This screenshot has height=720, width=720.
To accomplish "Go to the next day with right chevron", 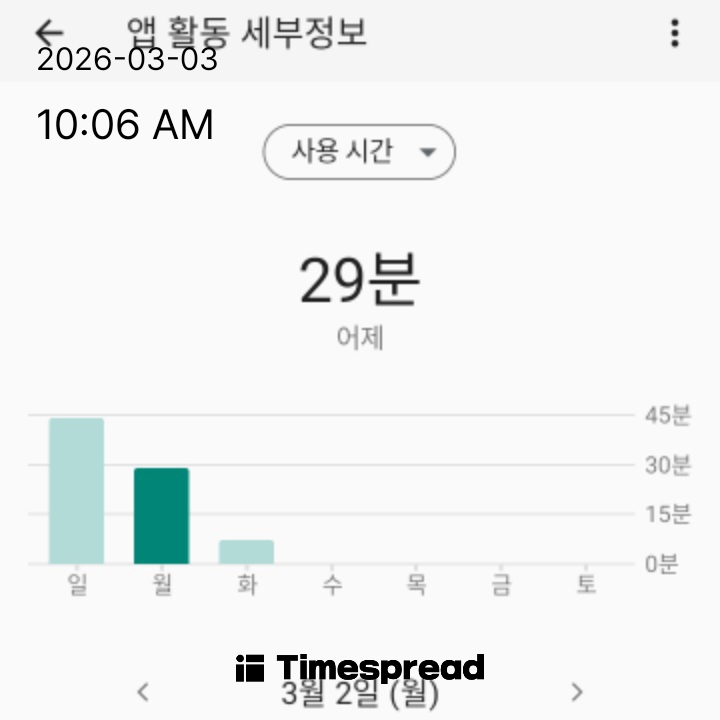I will (x=577, y=692).
